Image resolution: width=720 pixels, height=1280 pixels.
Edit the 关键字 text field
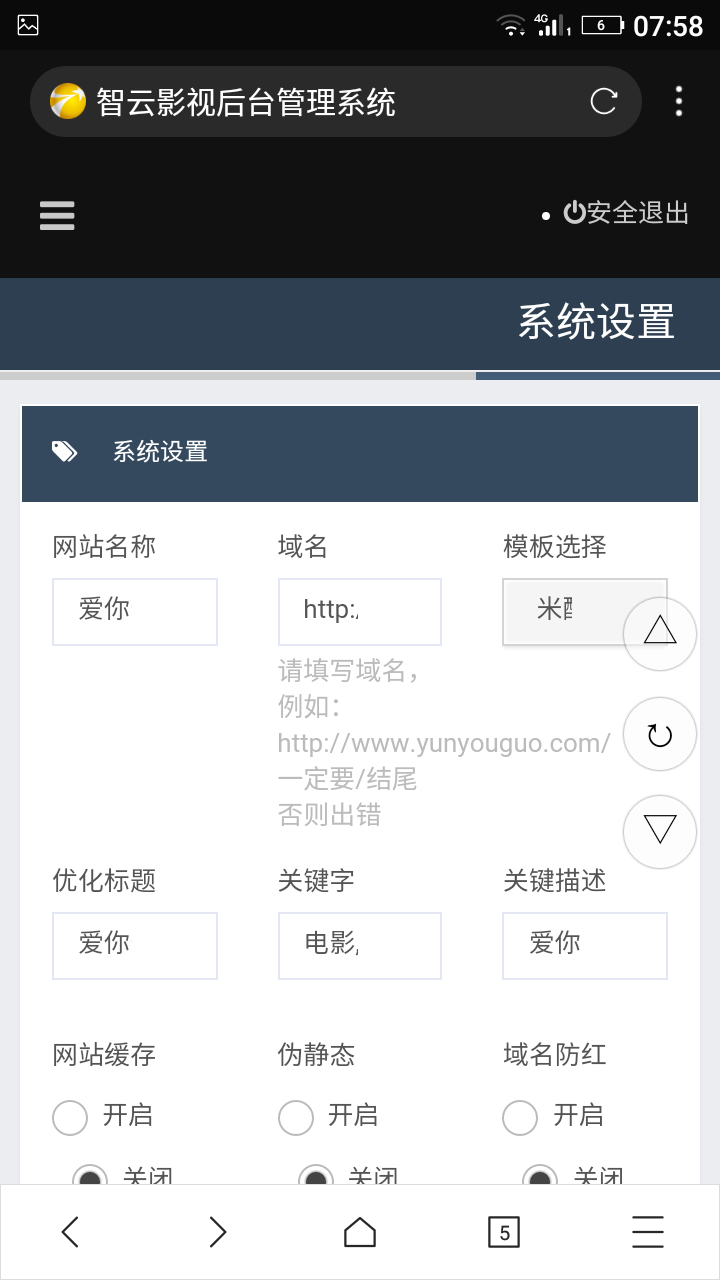click(x=360, y=946)
